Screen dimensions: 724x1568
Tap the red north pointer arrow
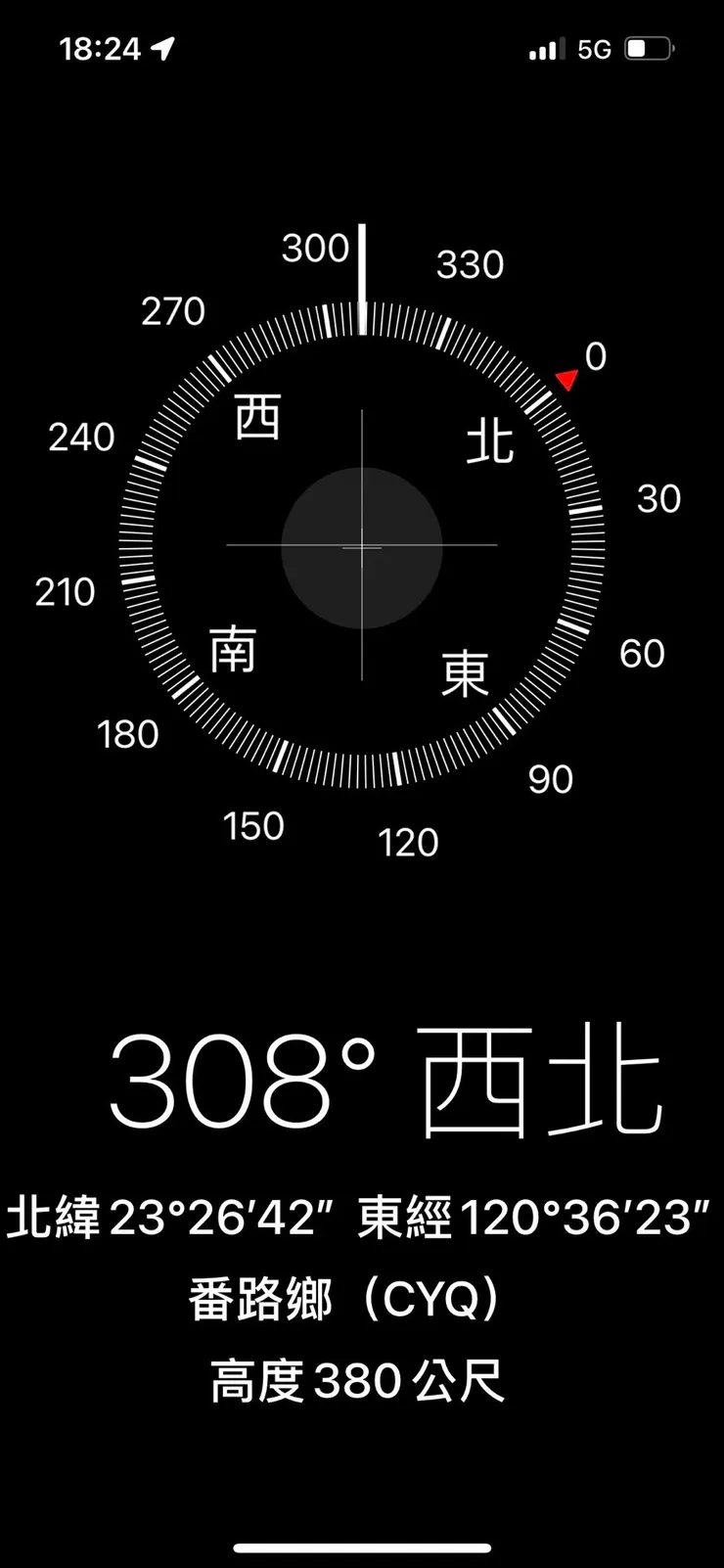click(568, 380)
